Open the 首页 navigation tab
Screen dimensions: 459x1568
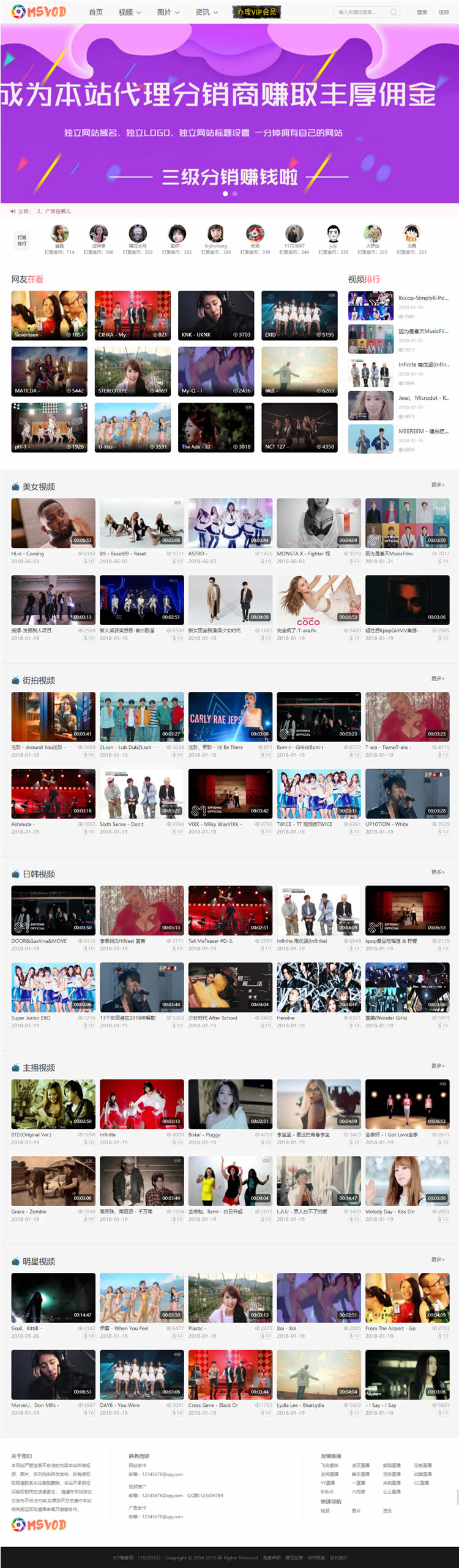pos(95,12)
